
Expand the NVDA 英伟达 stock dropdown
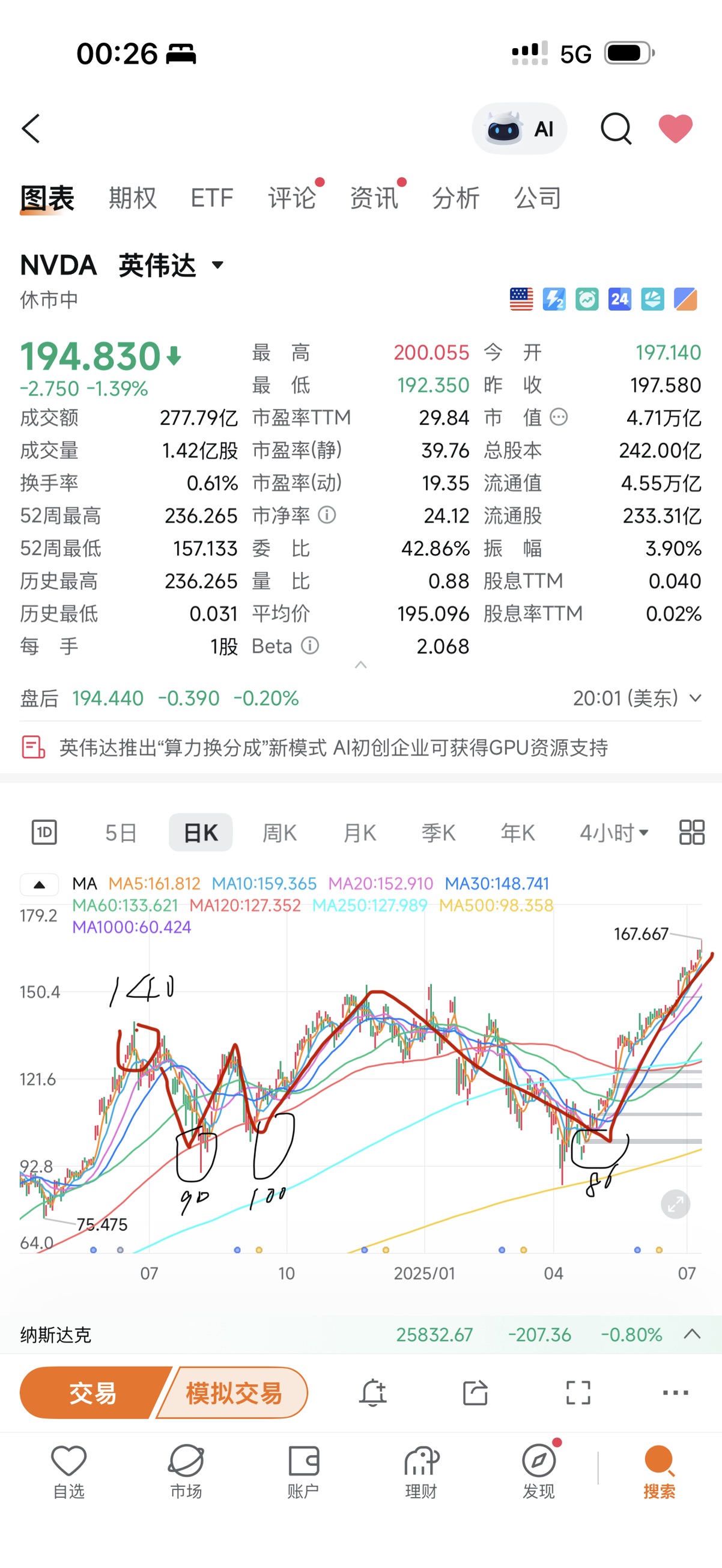[x=123, y=266]
